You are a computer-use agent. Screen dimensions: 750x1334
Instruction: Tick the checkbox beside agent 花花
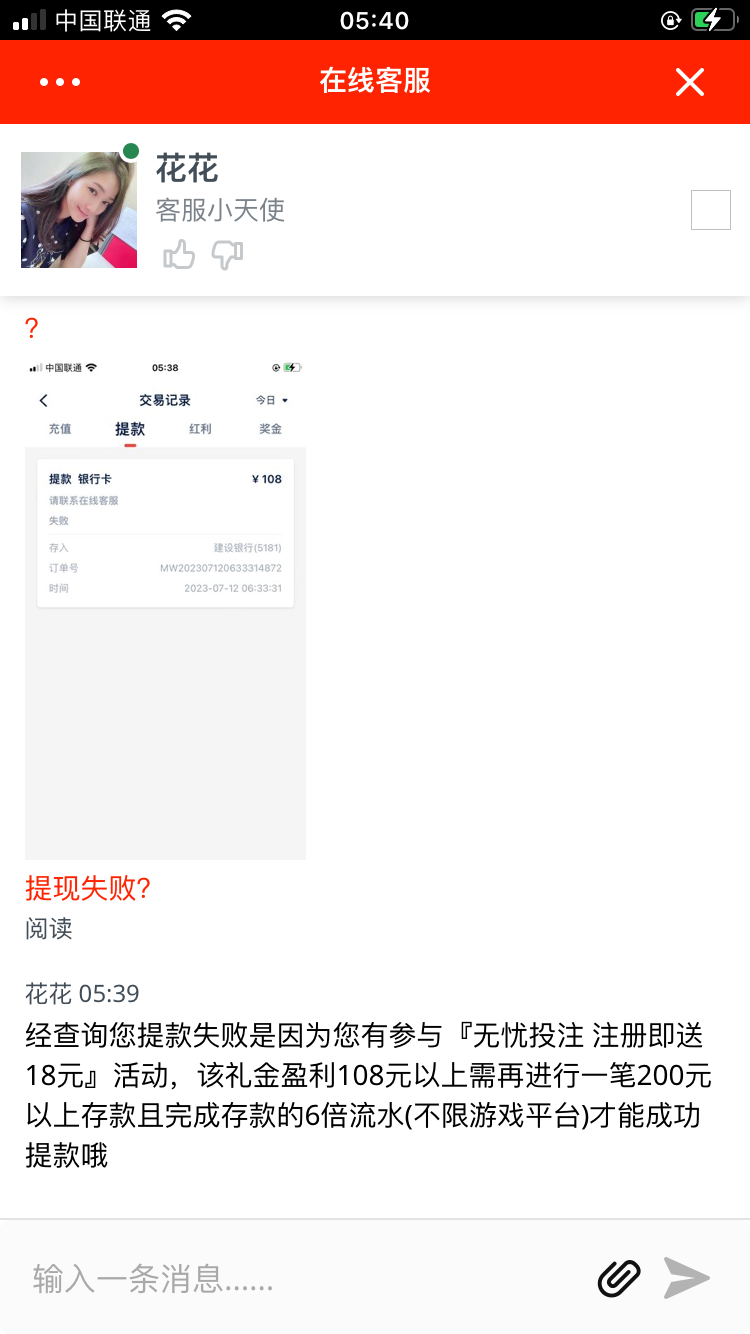tap(711, 210)
